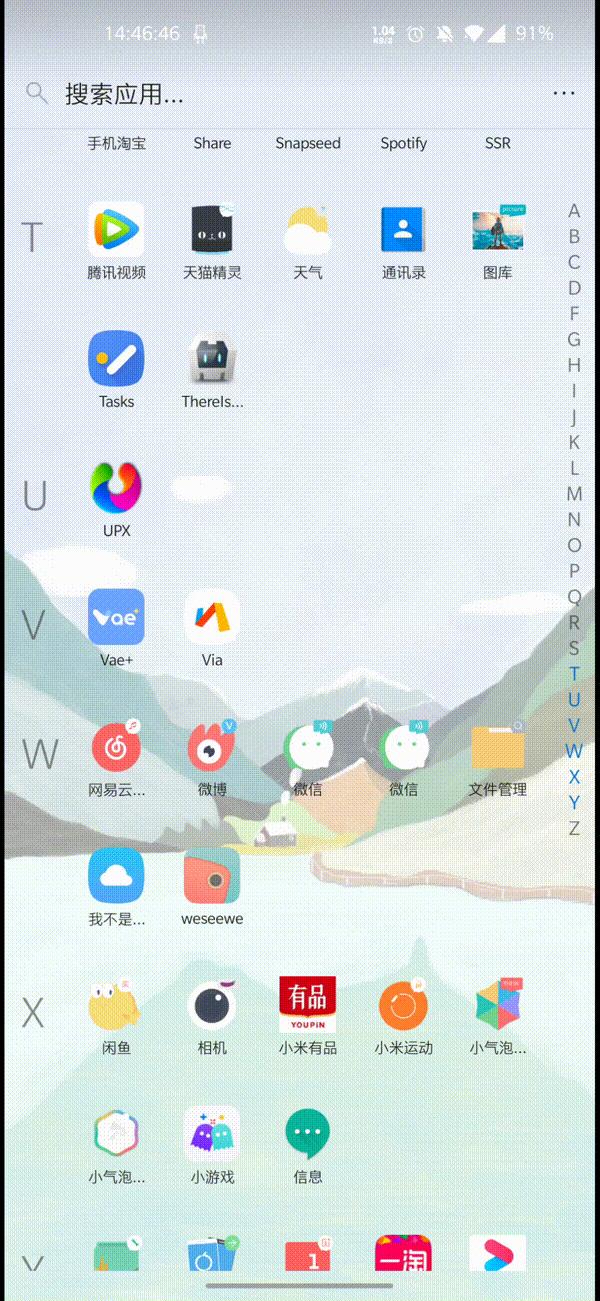
Task: Jump to letter S in the index
Action: (x=574, y=648)
